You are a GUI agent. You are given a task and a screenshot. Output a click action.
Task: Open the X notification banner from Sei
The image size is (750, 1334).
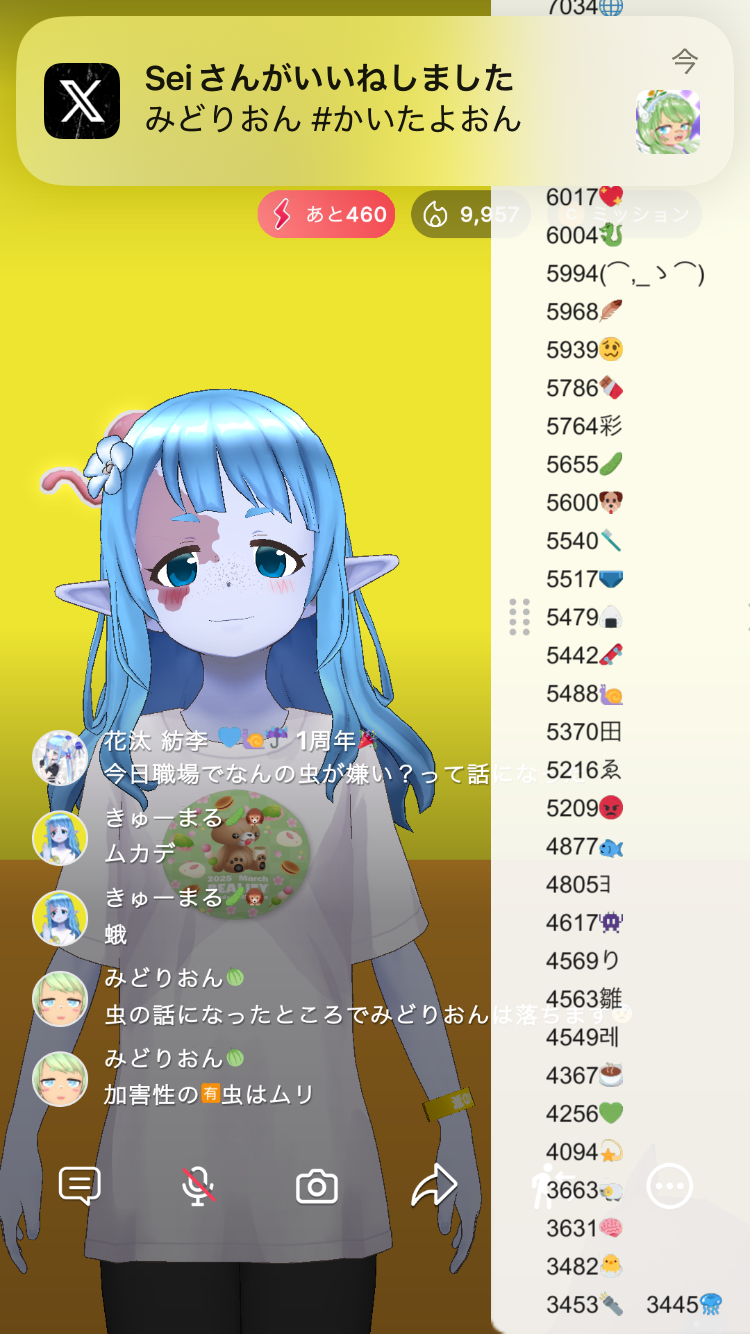pos(374,100)
